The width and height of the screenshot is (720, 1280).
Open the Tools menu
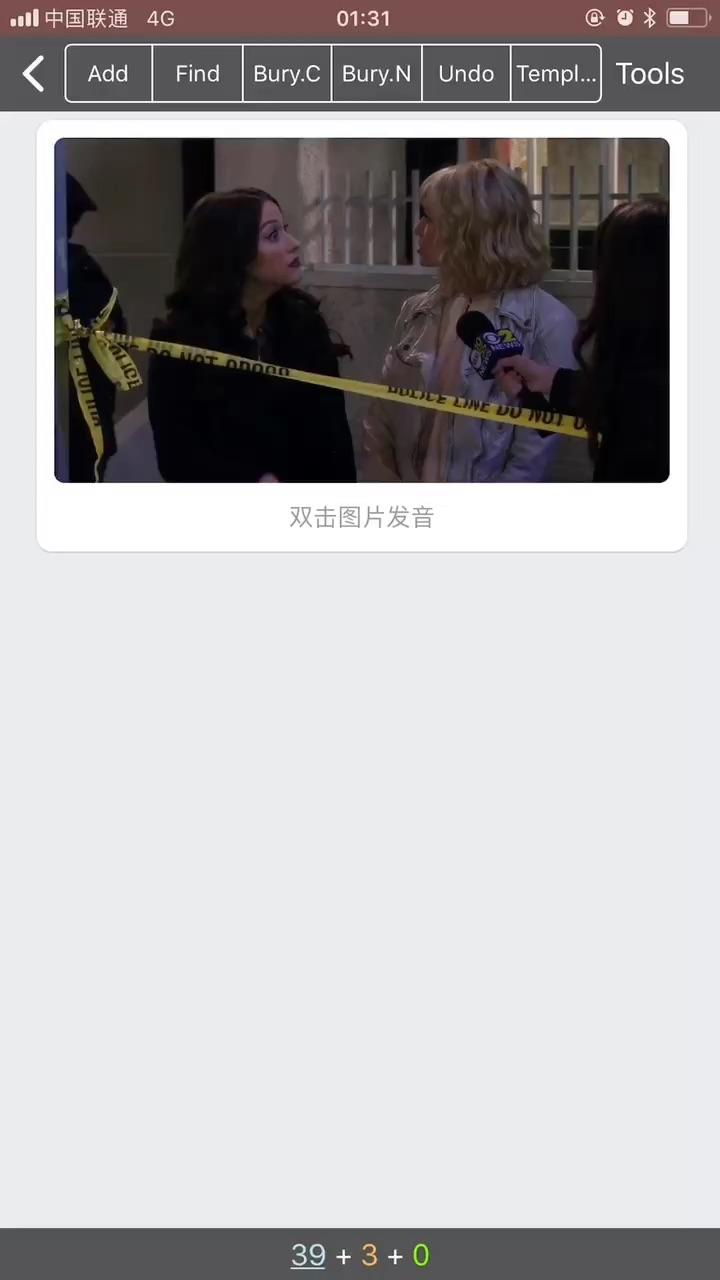tap(650, 73)
